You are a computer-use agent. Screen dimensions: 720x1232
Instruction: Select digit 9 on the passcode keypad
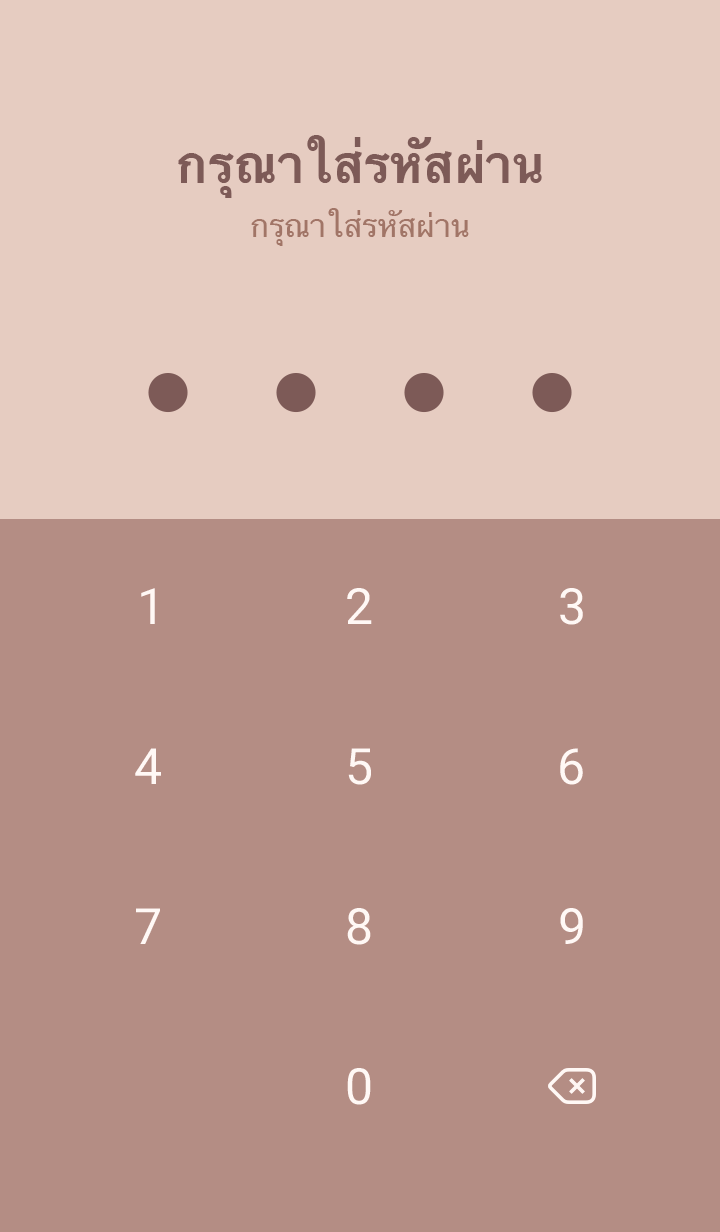(x=571, y=927)
